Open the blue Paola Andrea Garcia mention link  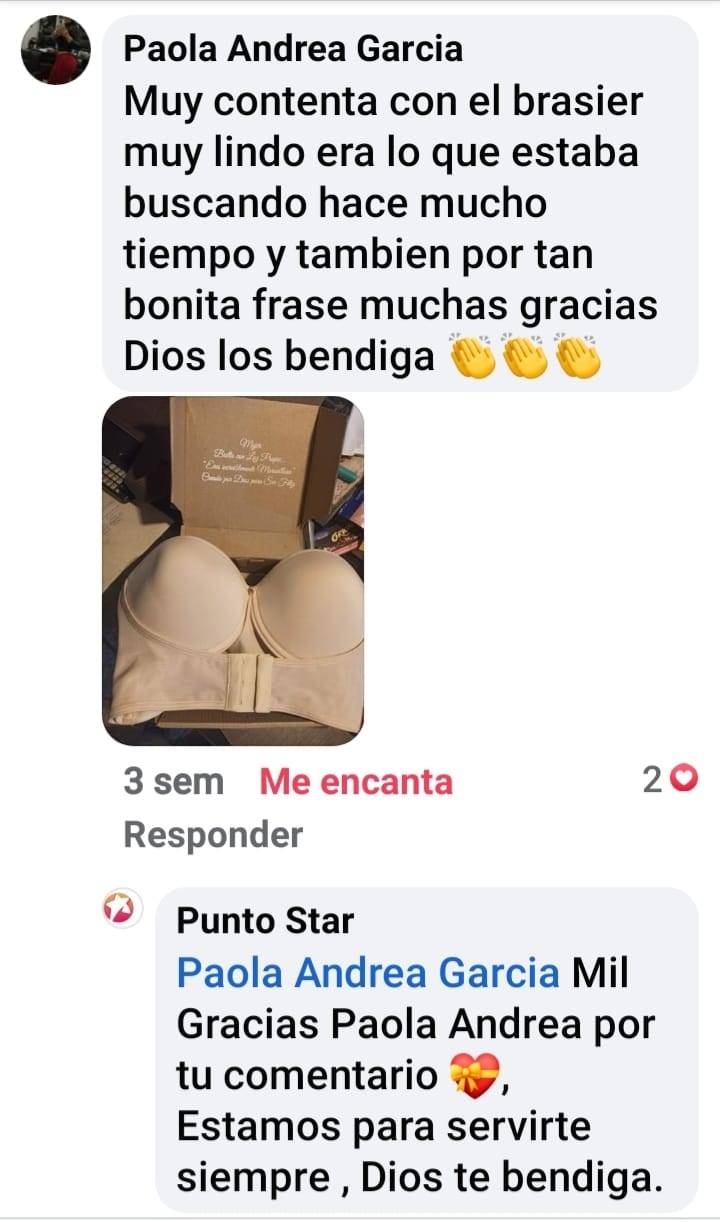tap(368, 972)
